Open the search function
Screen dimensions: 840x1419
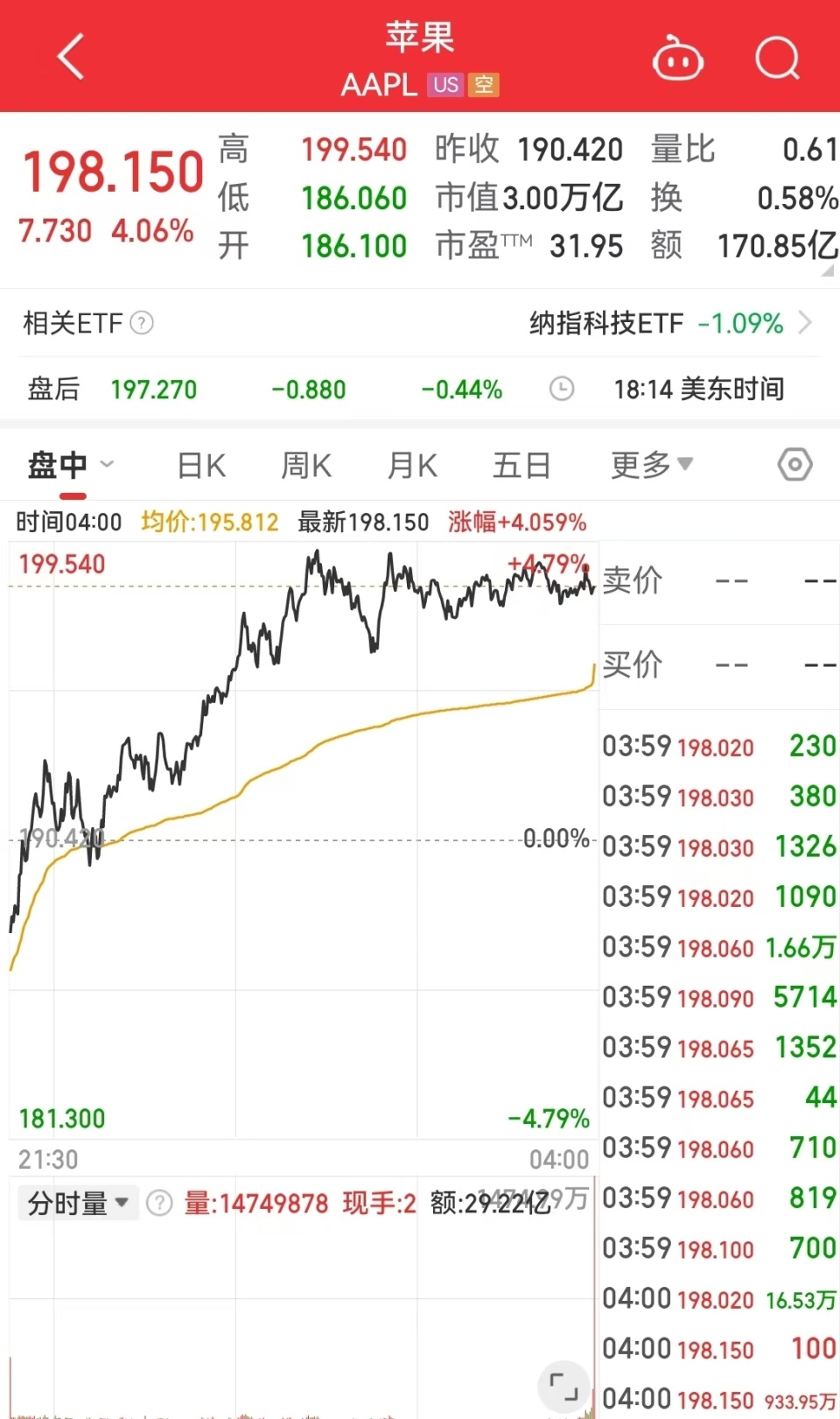click(777, 57)
